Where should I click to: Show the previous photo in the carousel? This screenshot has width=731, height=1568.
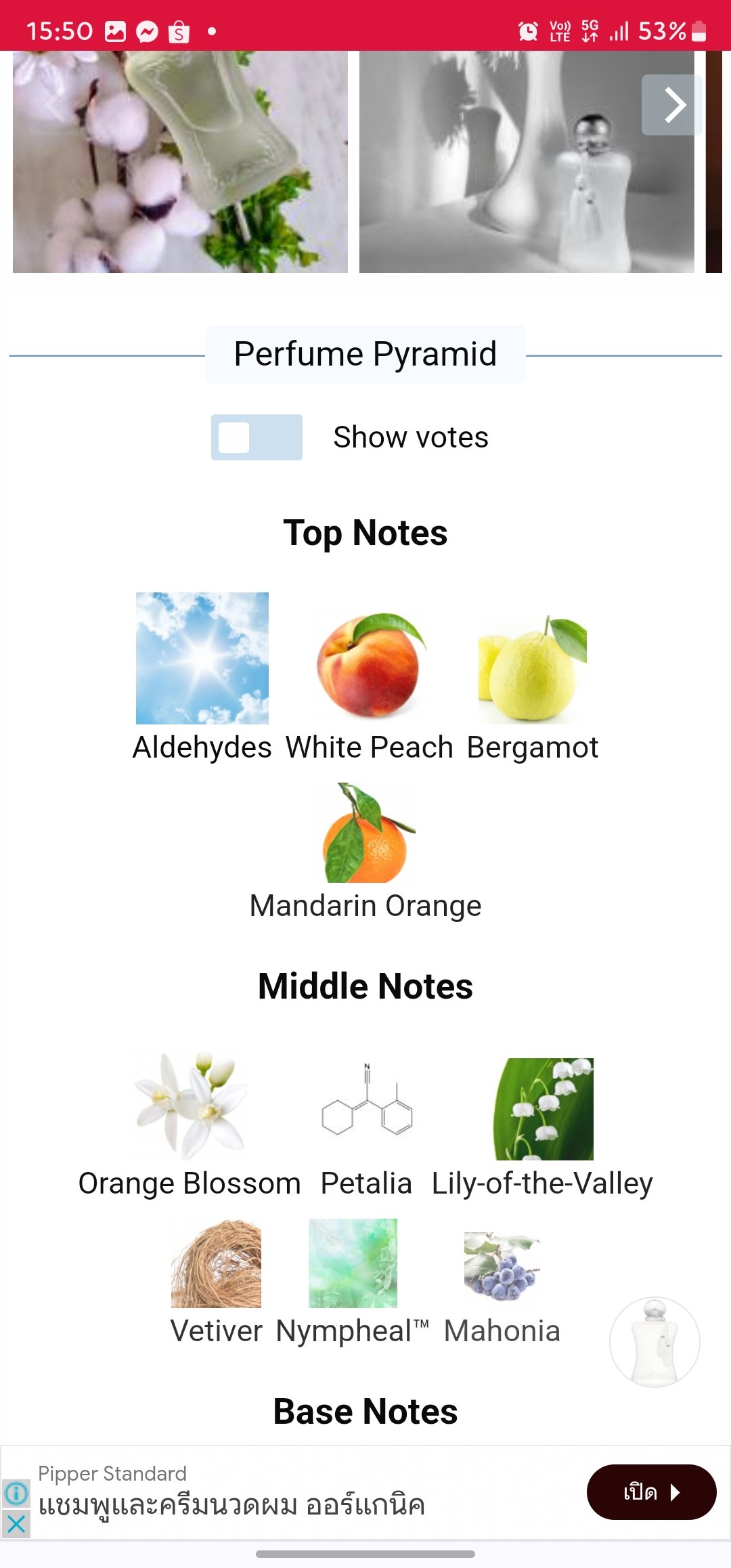click(x=54, y=106)
